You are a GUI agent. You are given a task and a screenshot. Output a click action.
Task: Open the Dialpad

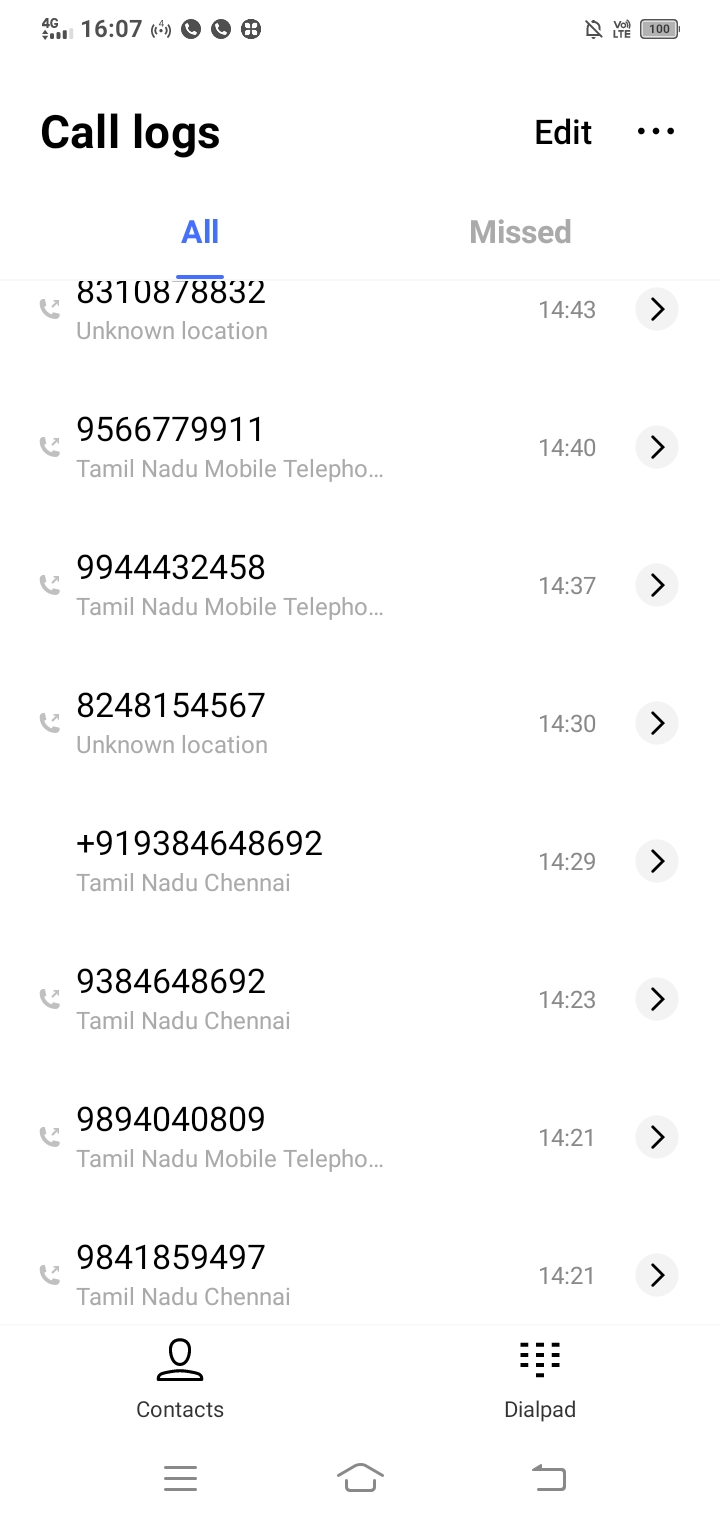click(x=540, y=1380)
